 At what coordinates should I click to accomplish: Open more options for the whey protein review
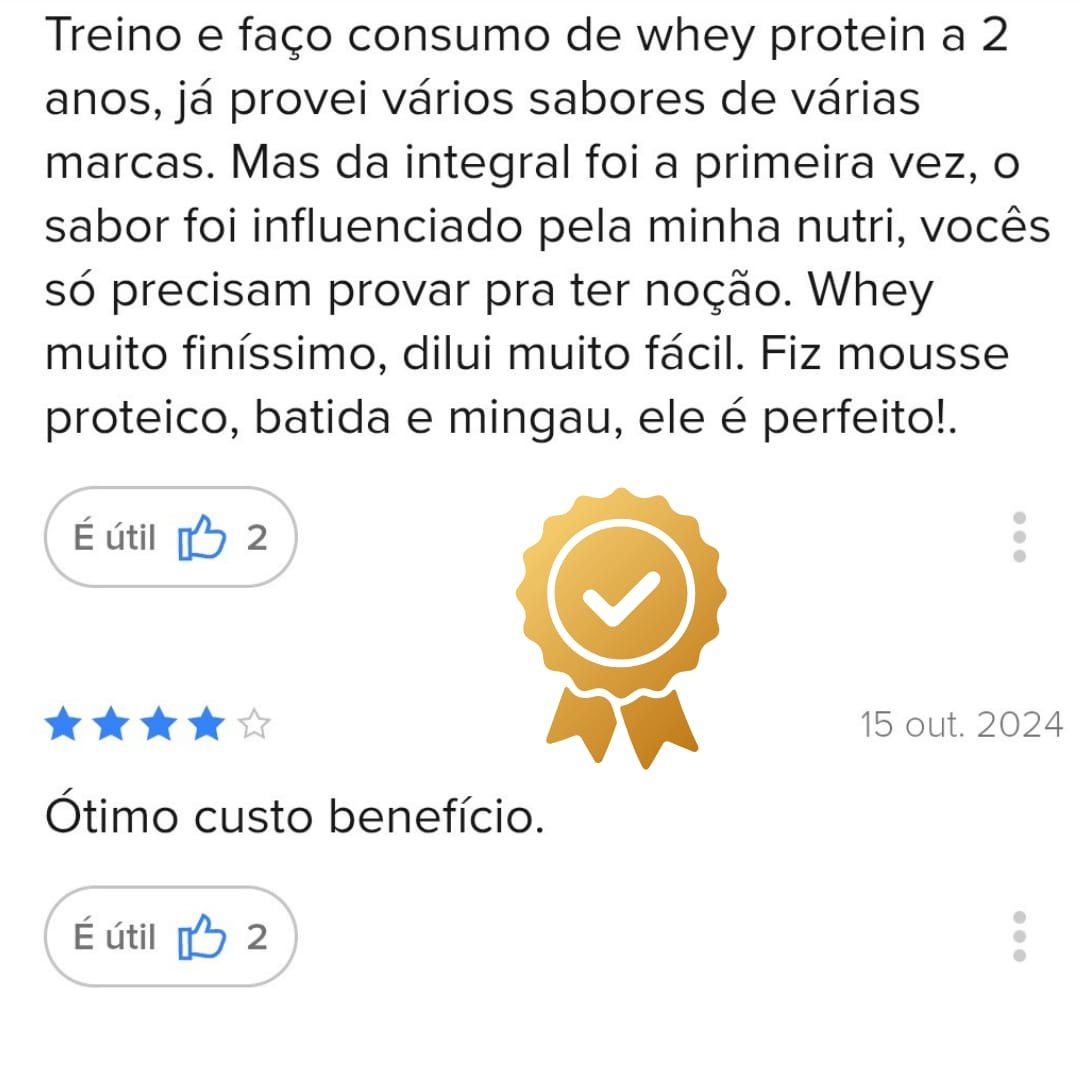(1019, 538)
